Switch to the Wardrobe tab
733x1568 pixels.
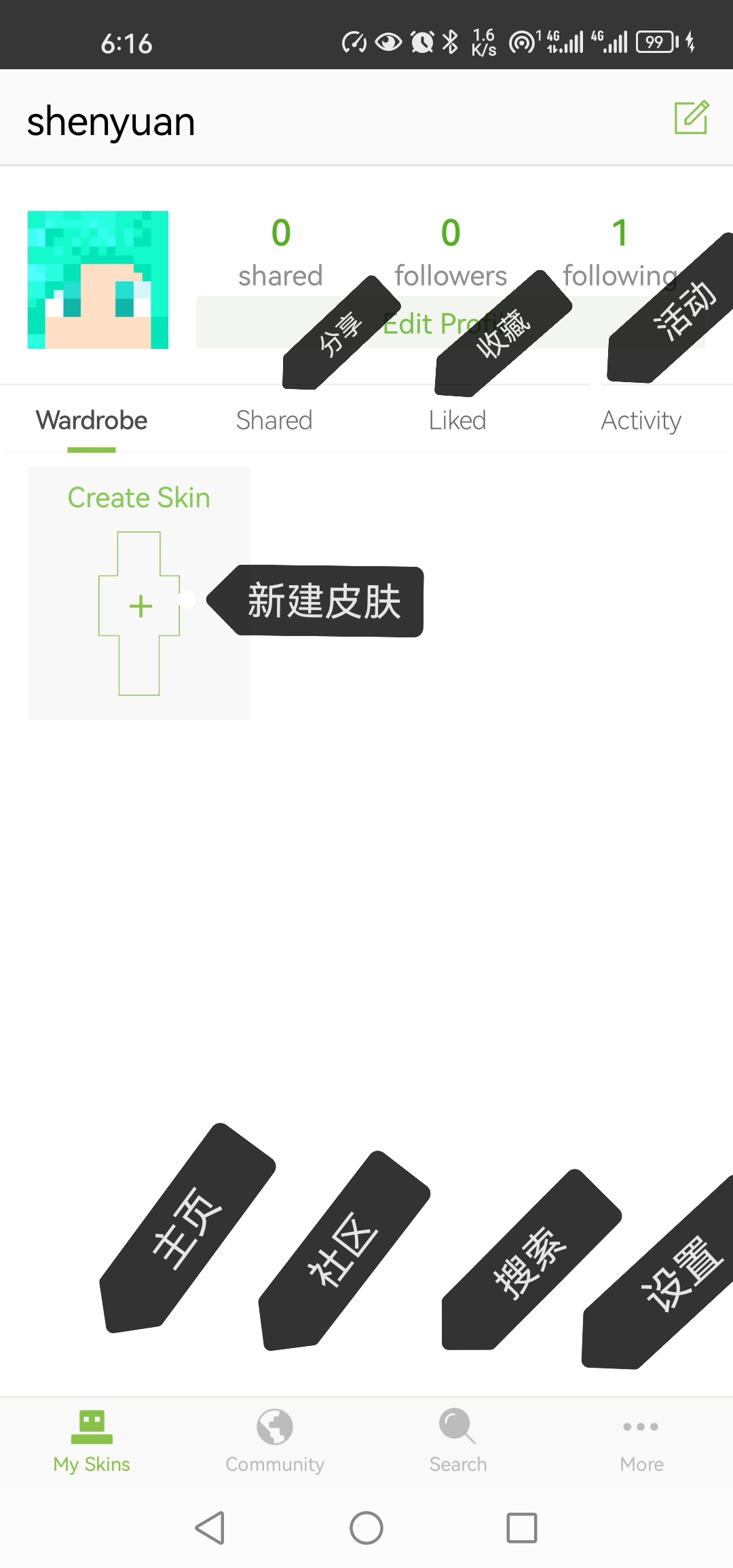92,421
